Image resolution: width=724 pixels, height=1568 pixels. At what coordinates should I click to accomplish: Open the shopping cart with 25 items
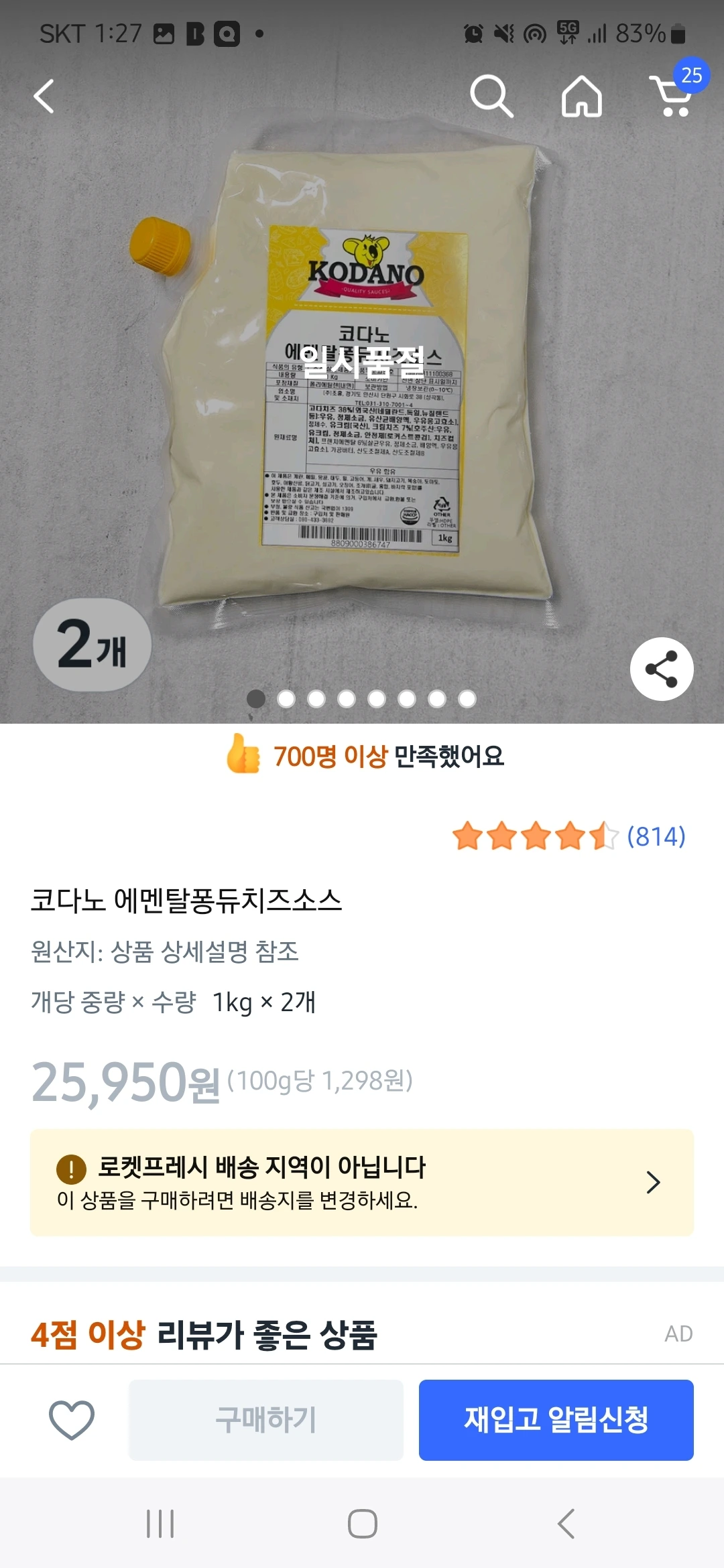coord(672,95)
